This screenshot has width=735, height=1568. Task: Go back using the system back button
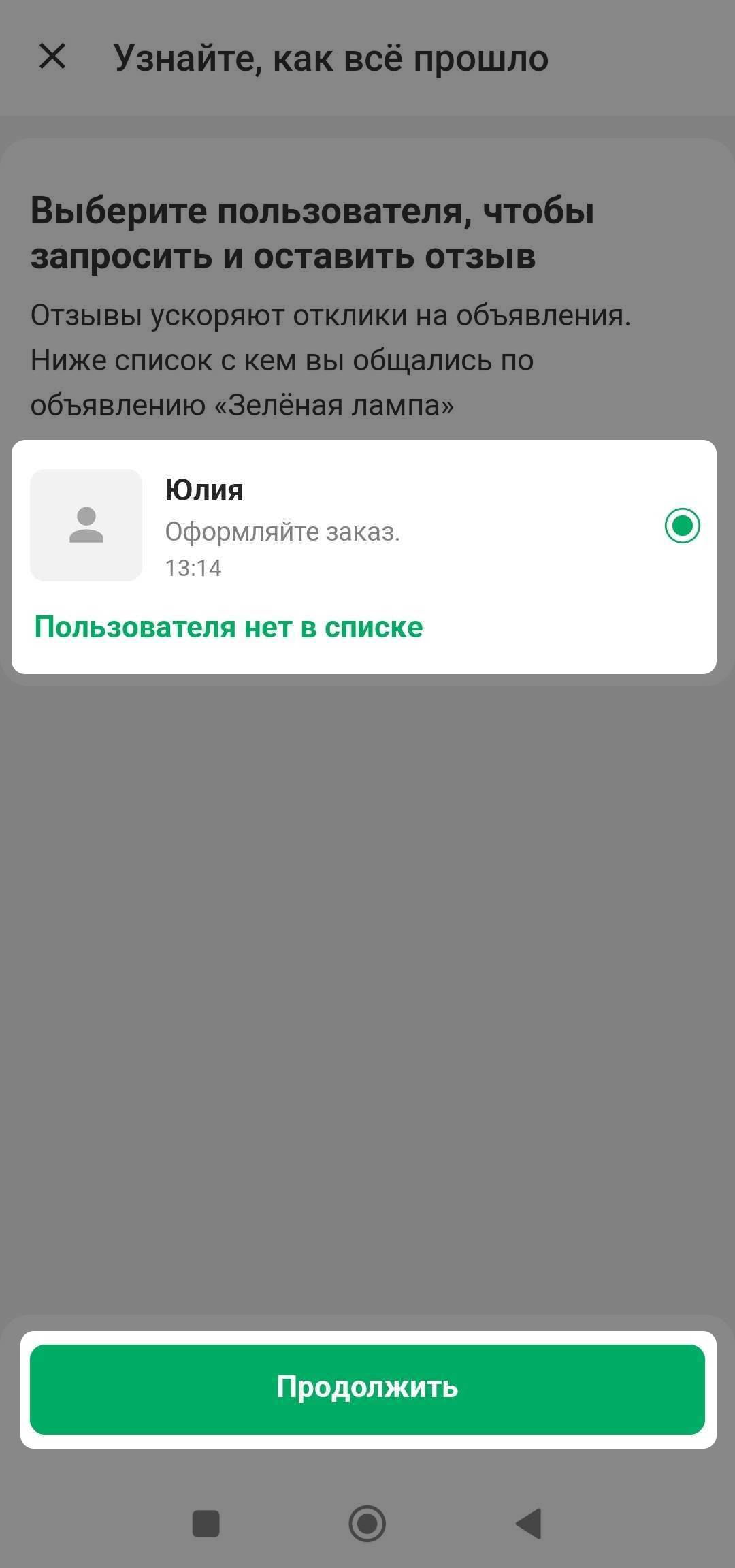pyautogui.click(x=529, y=1523)
